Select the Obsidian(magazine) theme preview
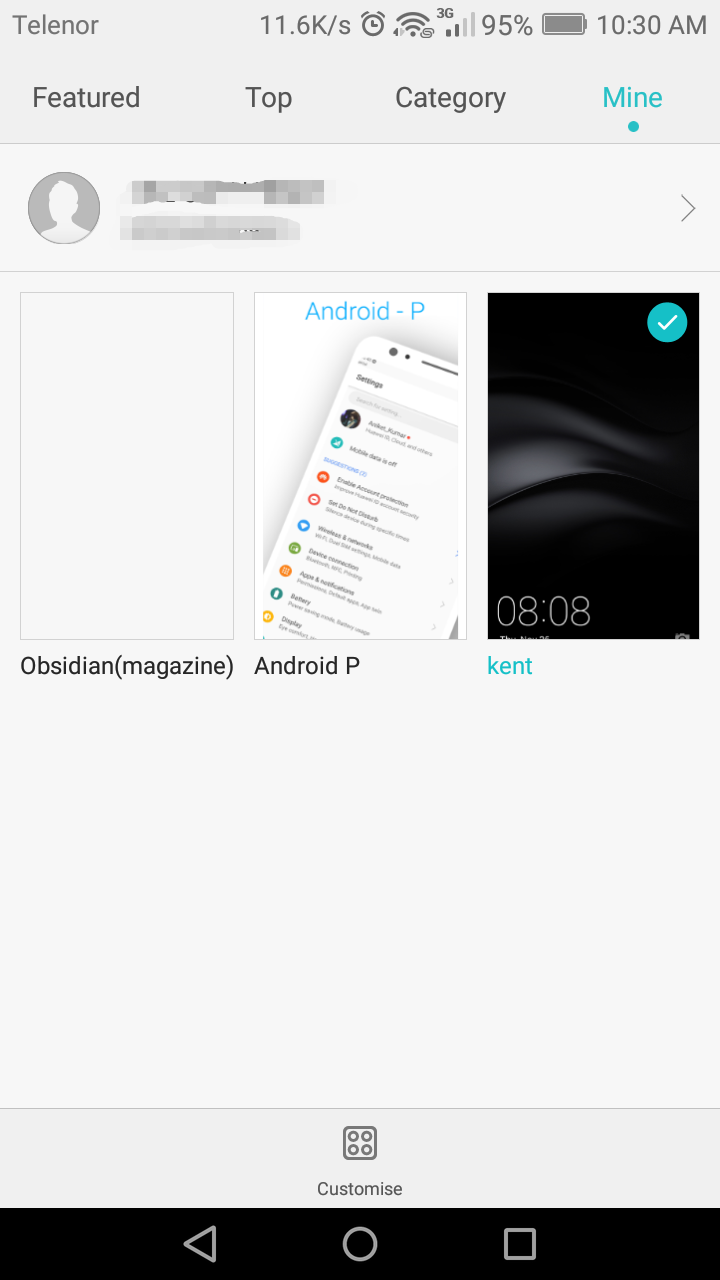Image resolution: width=720 pixels, height=1280 pixels. [127, 465]
